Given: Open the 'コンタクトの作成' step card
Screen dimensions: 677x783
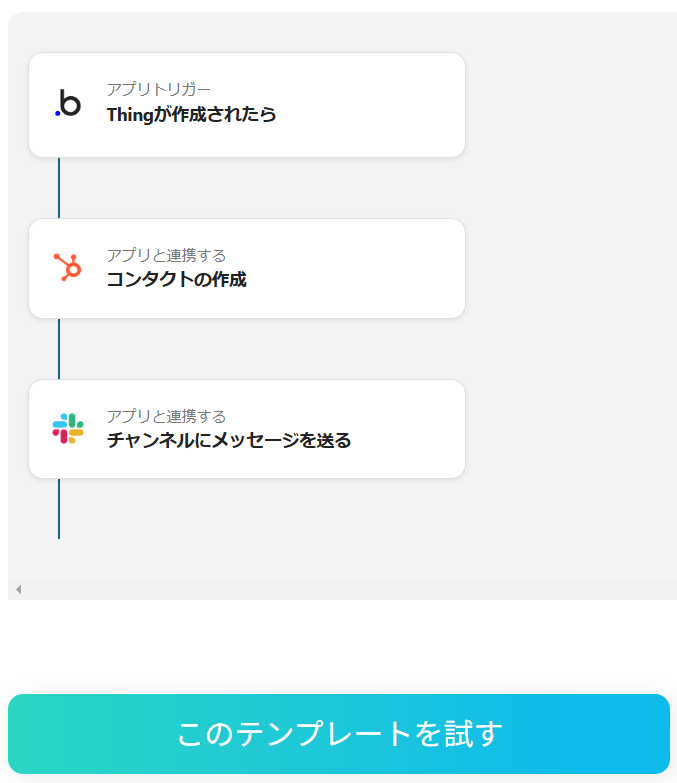Looking at the screenshot, I should click(247, 269).
